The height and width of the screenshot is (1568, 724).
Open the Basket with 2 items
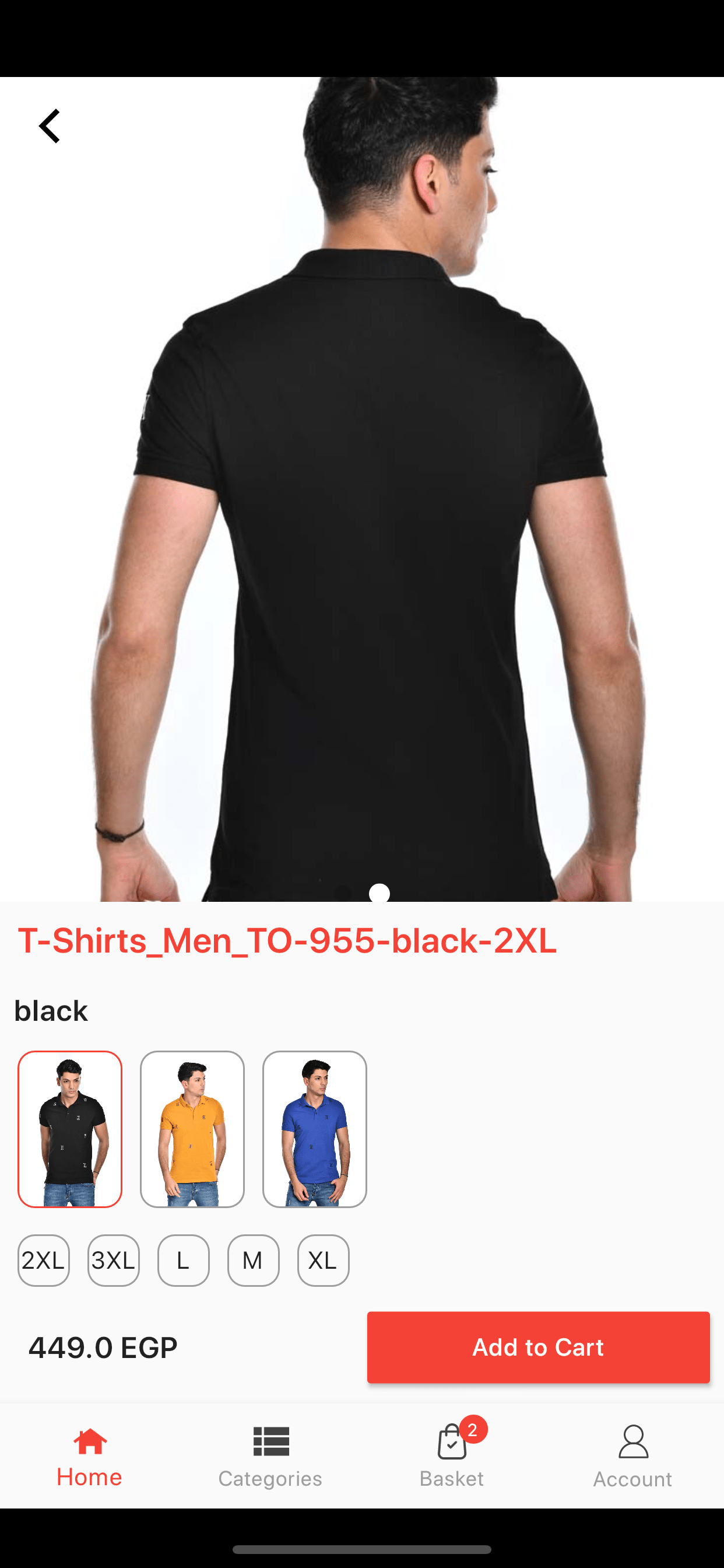tap(452, 1457)
